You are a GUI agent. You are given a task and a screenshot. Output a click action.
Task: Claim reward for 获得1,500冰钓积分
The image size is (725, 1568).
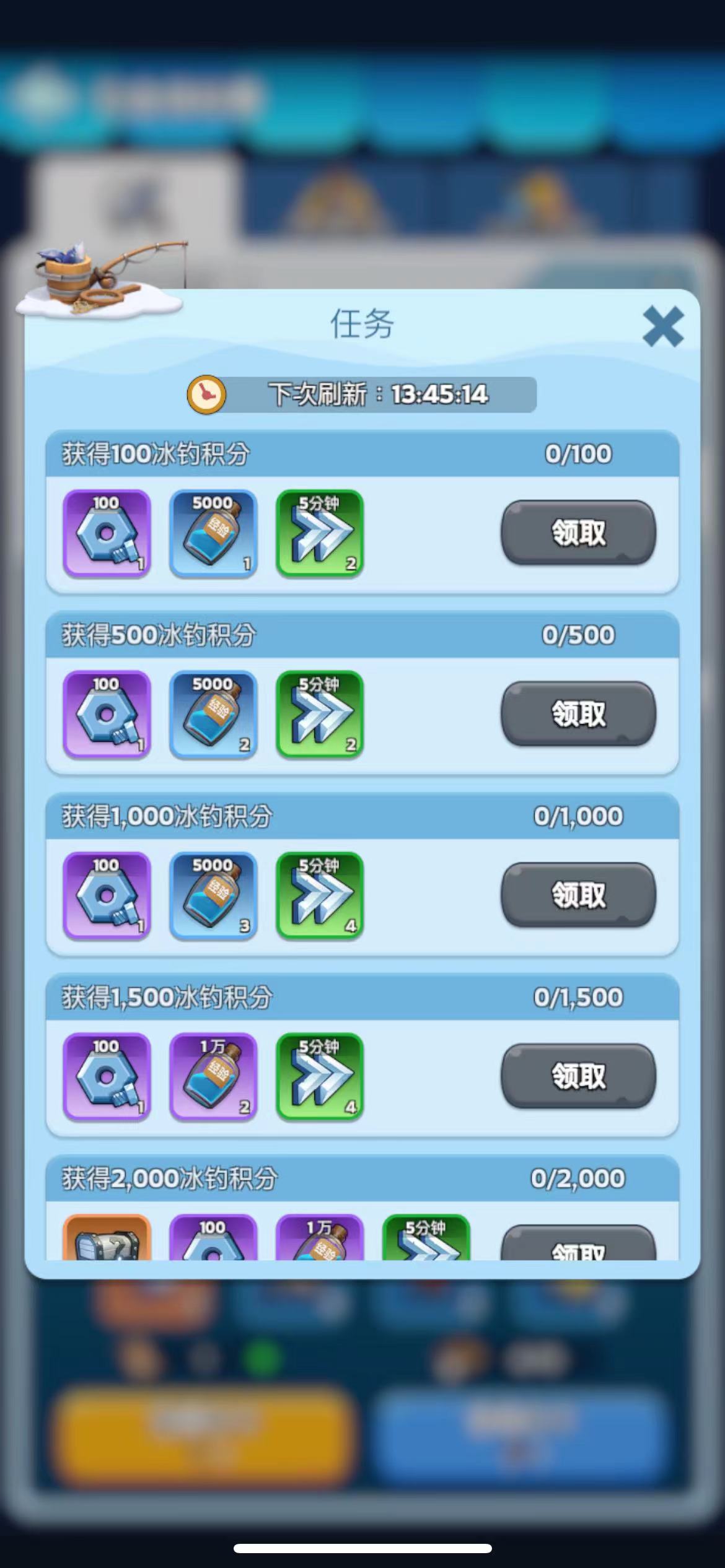click(x=578, y=1076)
